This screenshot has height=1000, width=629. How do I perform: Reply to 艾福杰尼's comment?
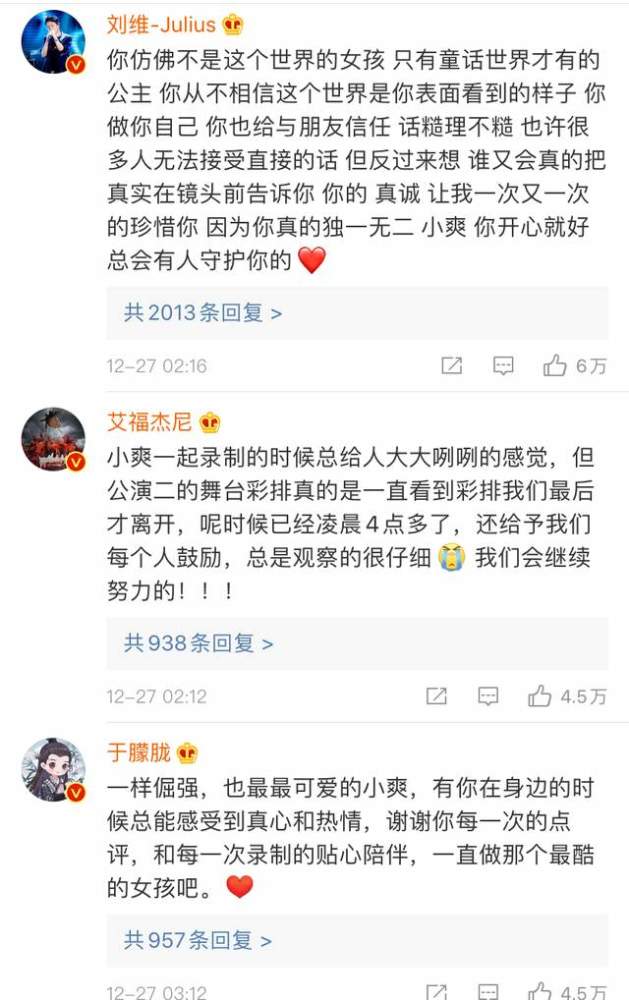488,696
